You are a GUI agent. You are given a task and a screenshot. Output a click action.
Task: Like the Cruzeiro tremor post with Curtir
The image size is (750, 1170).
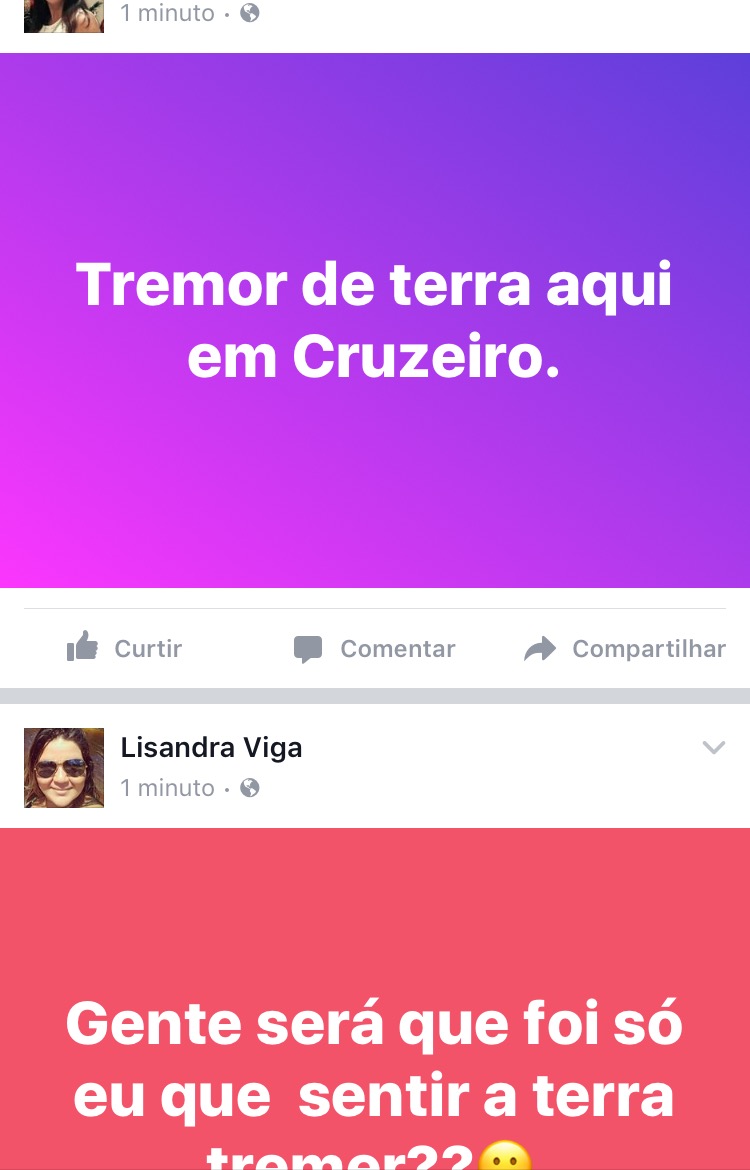(124, 649)
